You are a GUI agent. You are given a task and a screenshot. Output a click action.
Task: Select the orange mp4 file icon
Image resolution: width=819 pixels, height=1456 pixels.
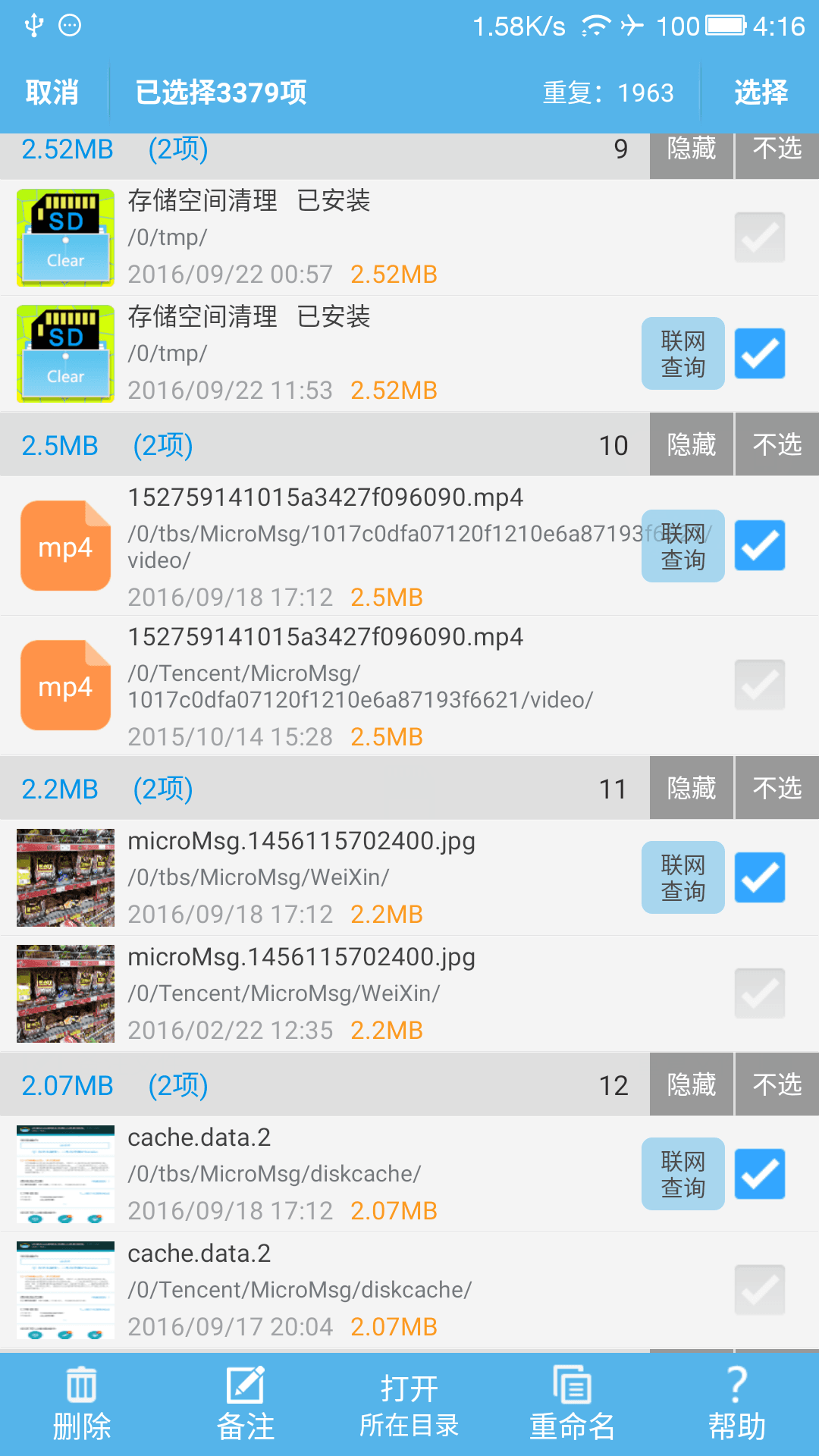tap(65, 546)
